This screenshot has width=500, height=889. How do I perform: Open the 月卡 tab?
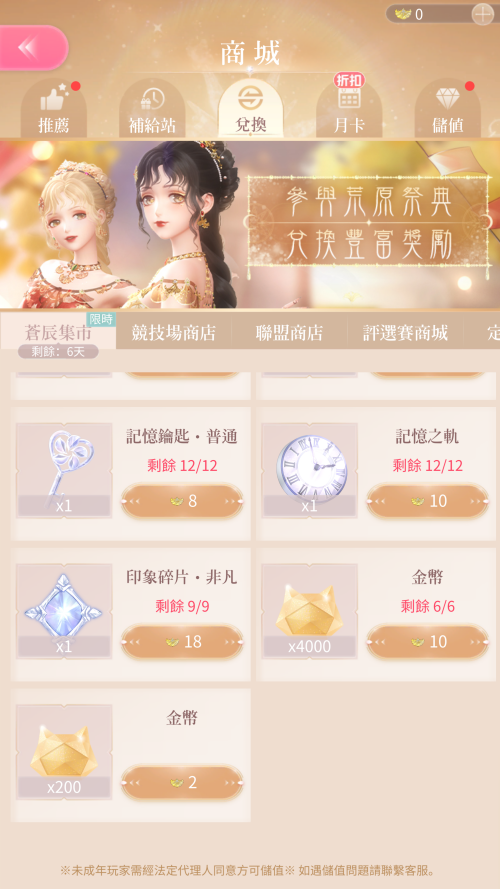(x=349, y=108)
